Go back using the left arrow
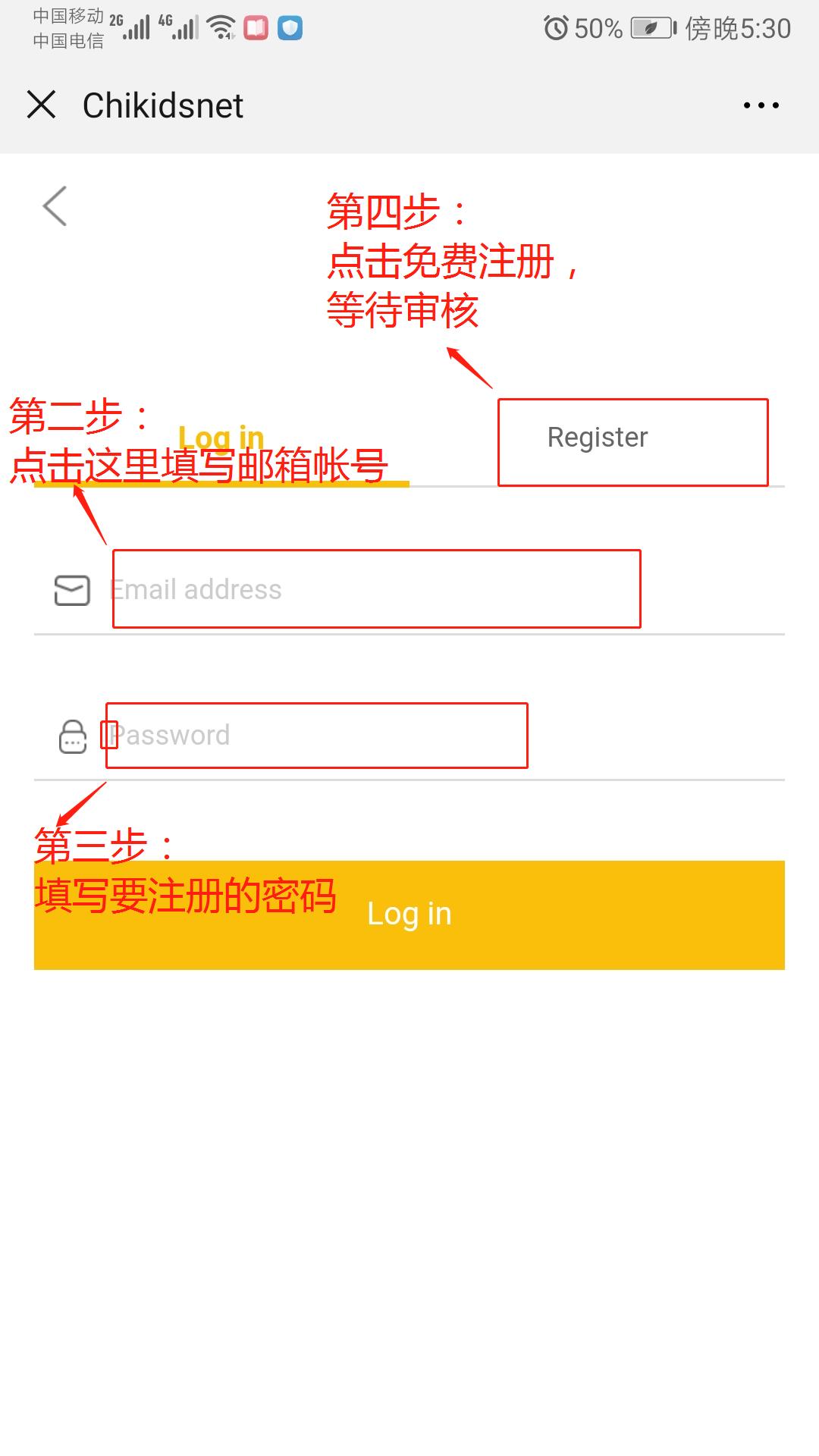 click(x=55, y=206)
